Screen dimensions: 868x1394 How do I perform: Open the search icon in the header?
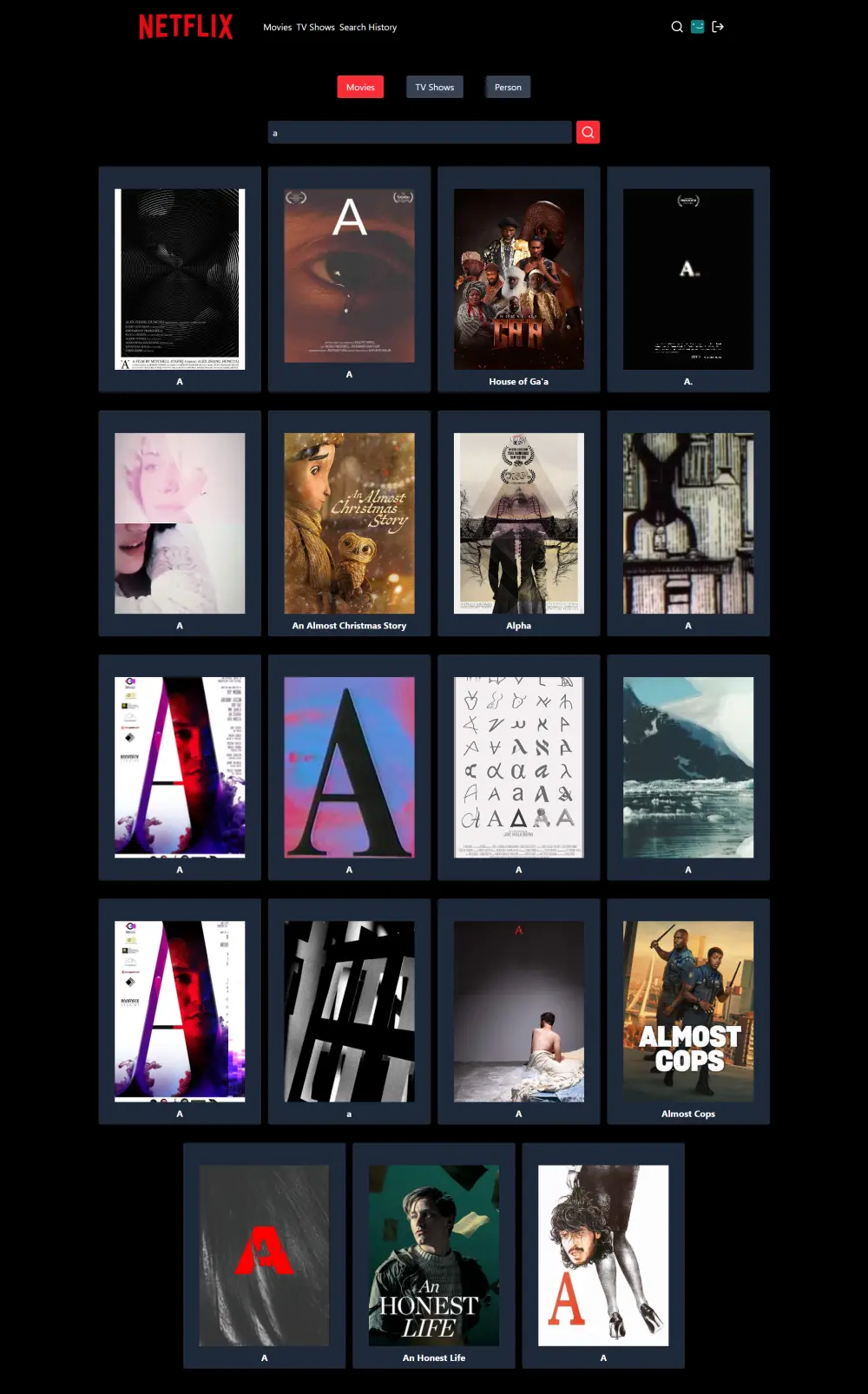coord(677,27)
